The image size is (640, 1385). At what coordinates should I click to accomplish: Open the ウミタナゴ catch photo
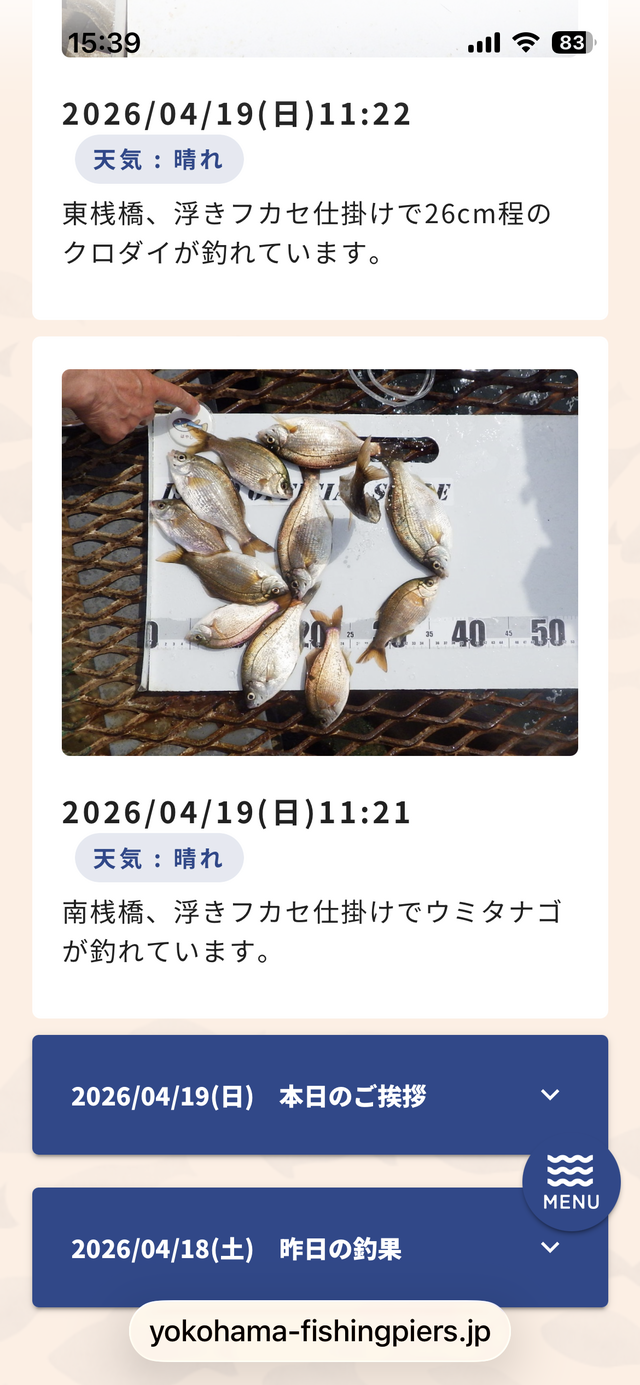(320, 562)
